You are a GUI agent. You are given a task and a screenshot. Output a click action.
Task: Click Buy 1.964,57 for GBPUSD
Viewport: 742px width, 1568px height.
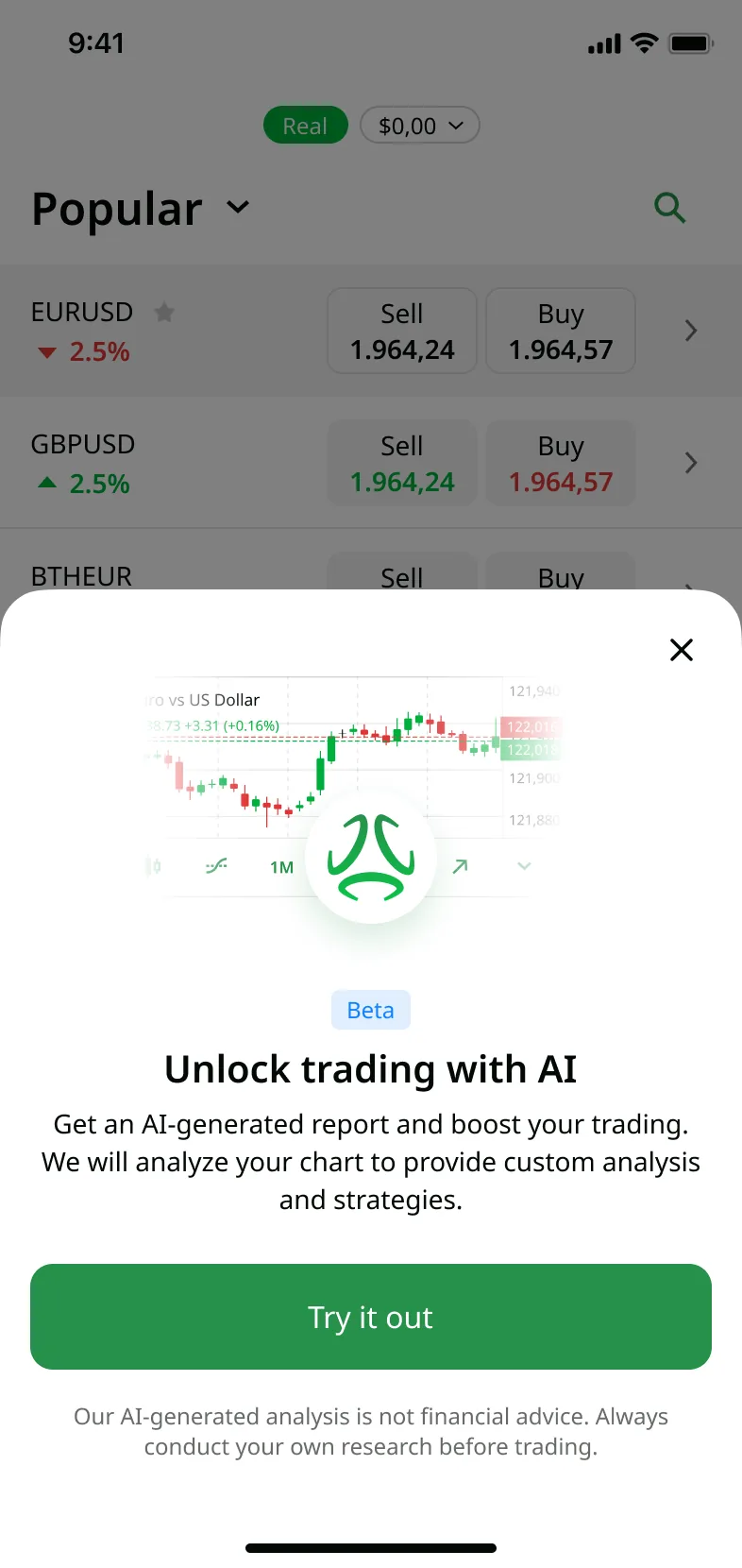(x=560, y=463)
